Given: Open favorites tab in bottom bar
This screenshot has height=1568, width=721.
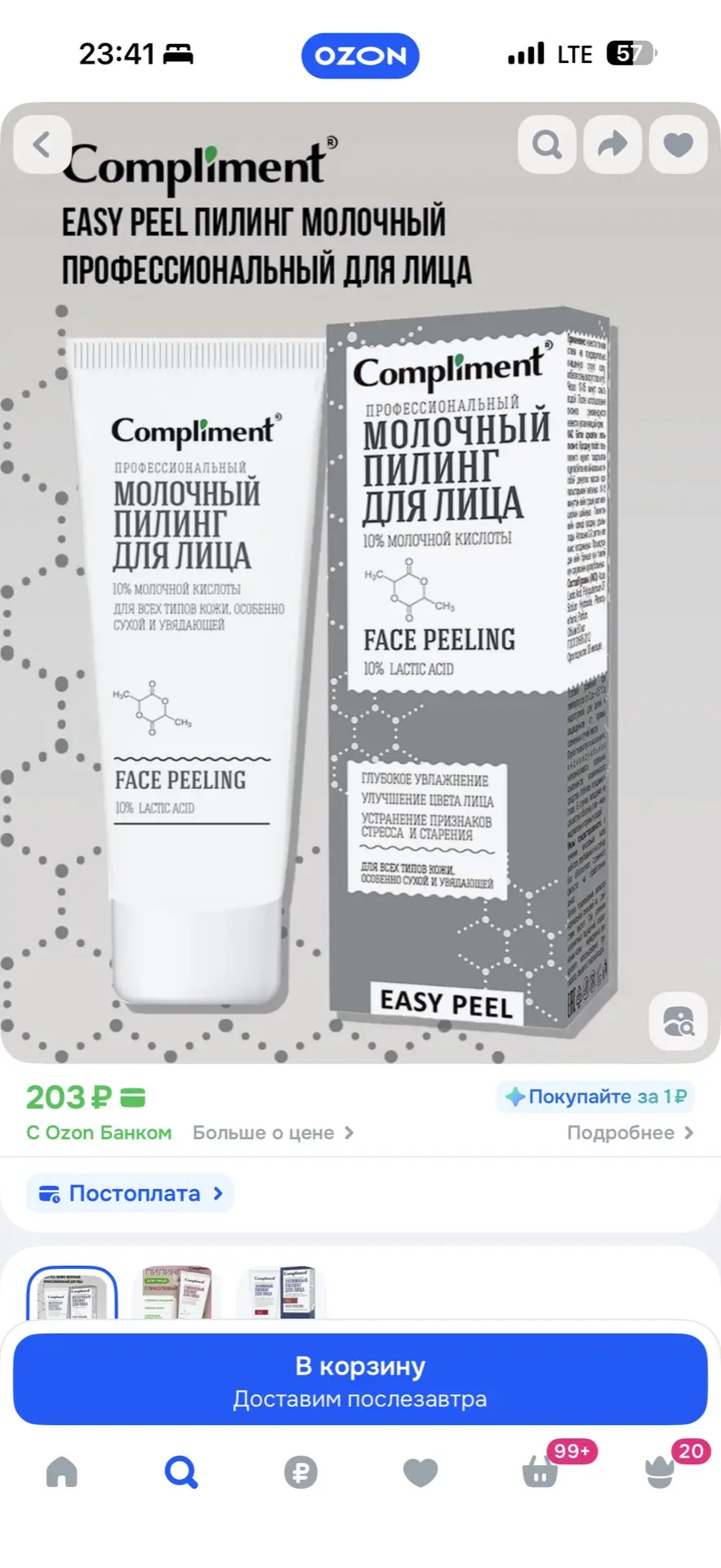Looking at the screenshot, I should pyautogui.click(x=421, y=1472).
